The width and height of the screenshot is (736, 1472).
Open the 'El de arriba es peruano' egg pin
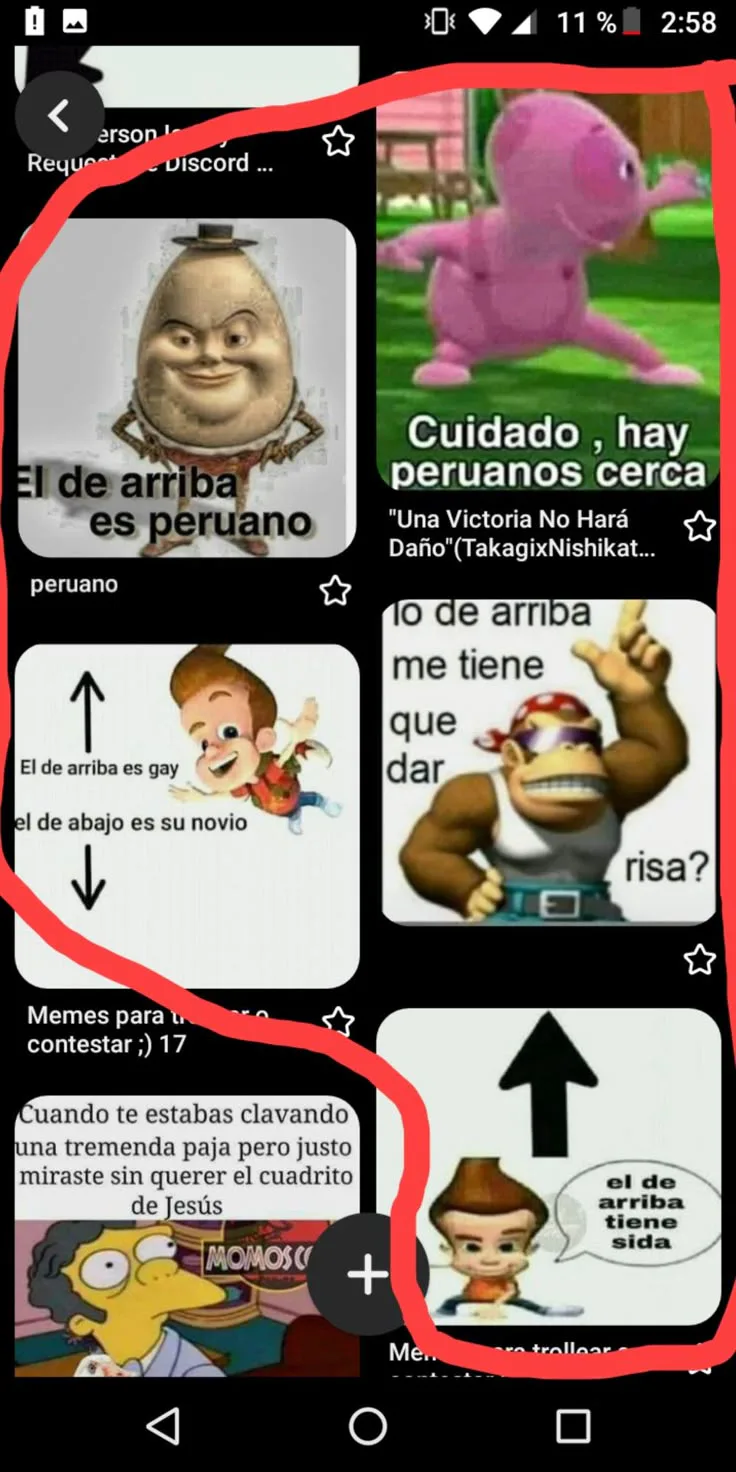click(187, 388)
